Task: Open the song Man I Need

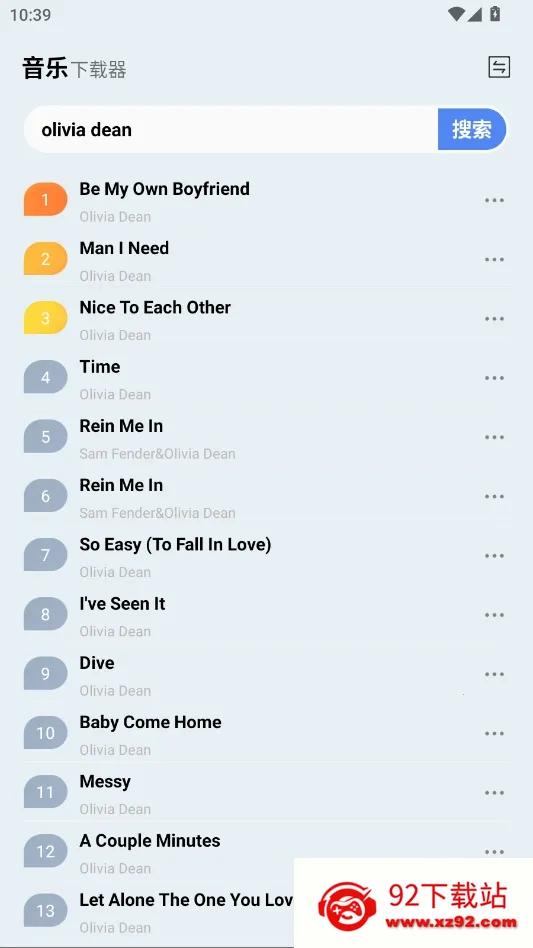Action: [266, 260]
